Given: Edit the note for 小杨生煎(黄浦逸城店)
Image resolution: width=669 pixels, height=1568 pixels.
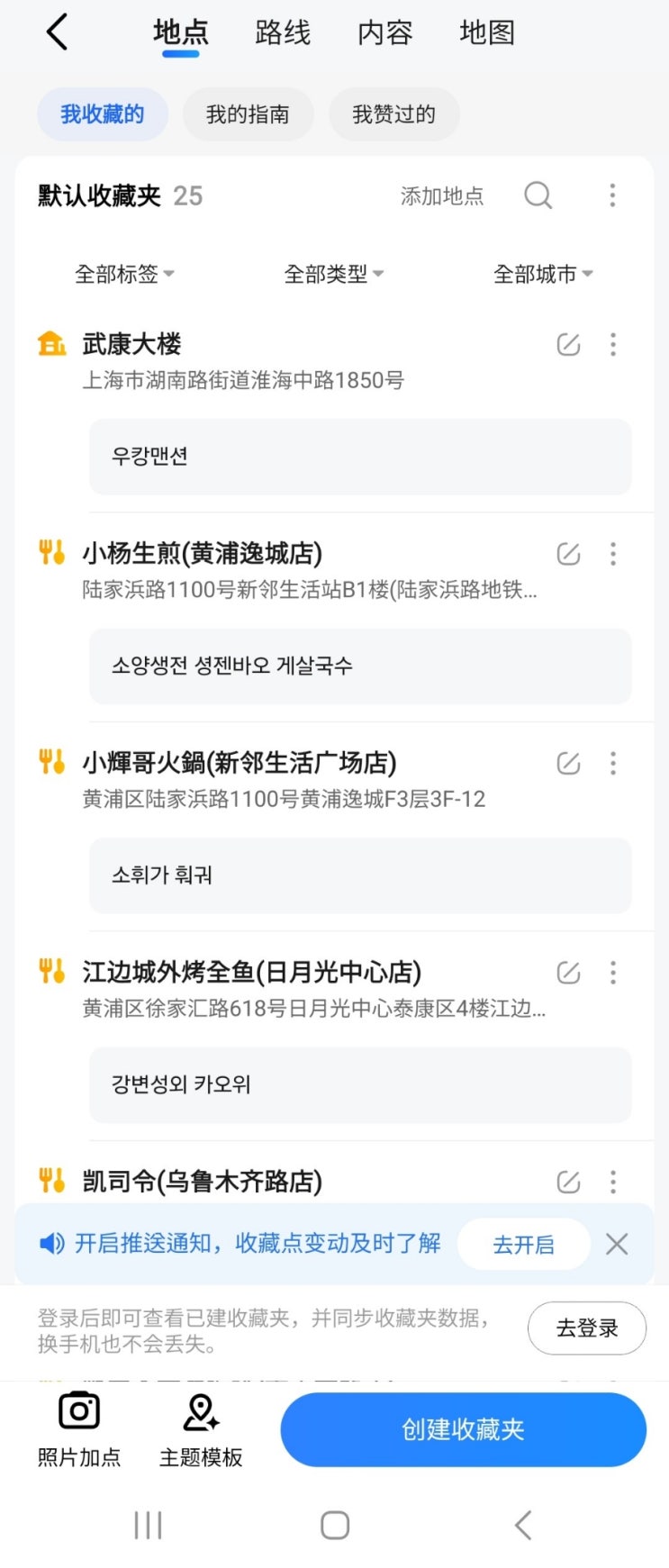Looking at the screenshot, I should 568,554.
